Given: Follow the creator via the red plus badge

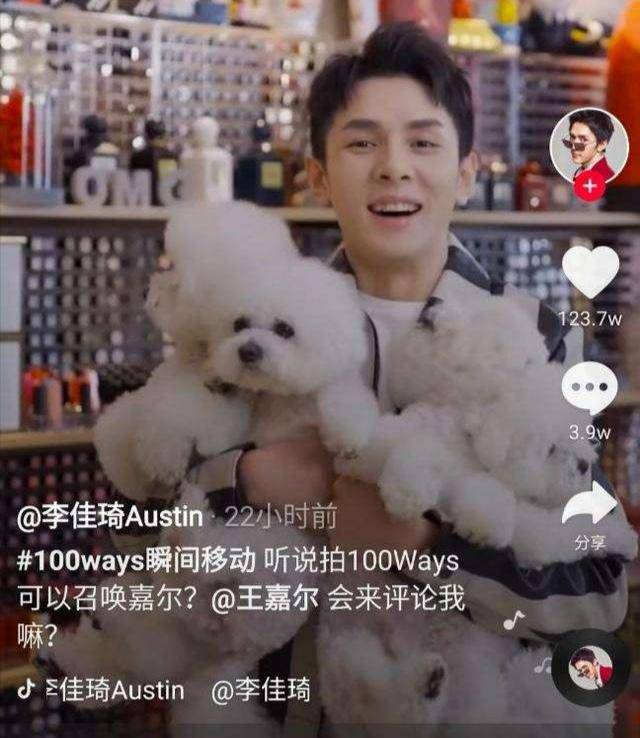Looking at the screenshot, I should point(590,187).
